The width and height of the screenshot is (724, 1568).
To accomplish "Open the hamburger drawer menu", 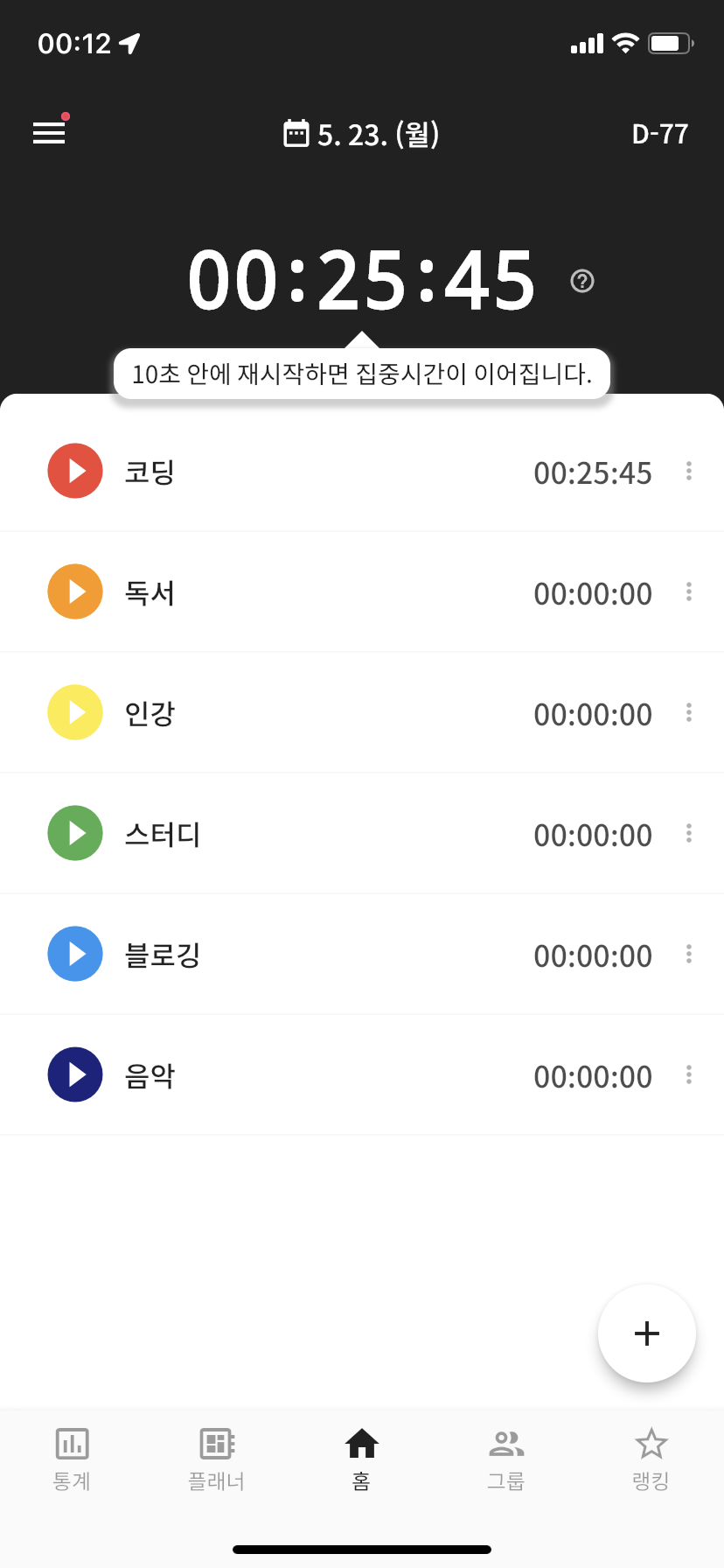I will coord(49,133).
